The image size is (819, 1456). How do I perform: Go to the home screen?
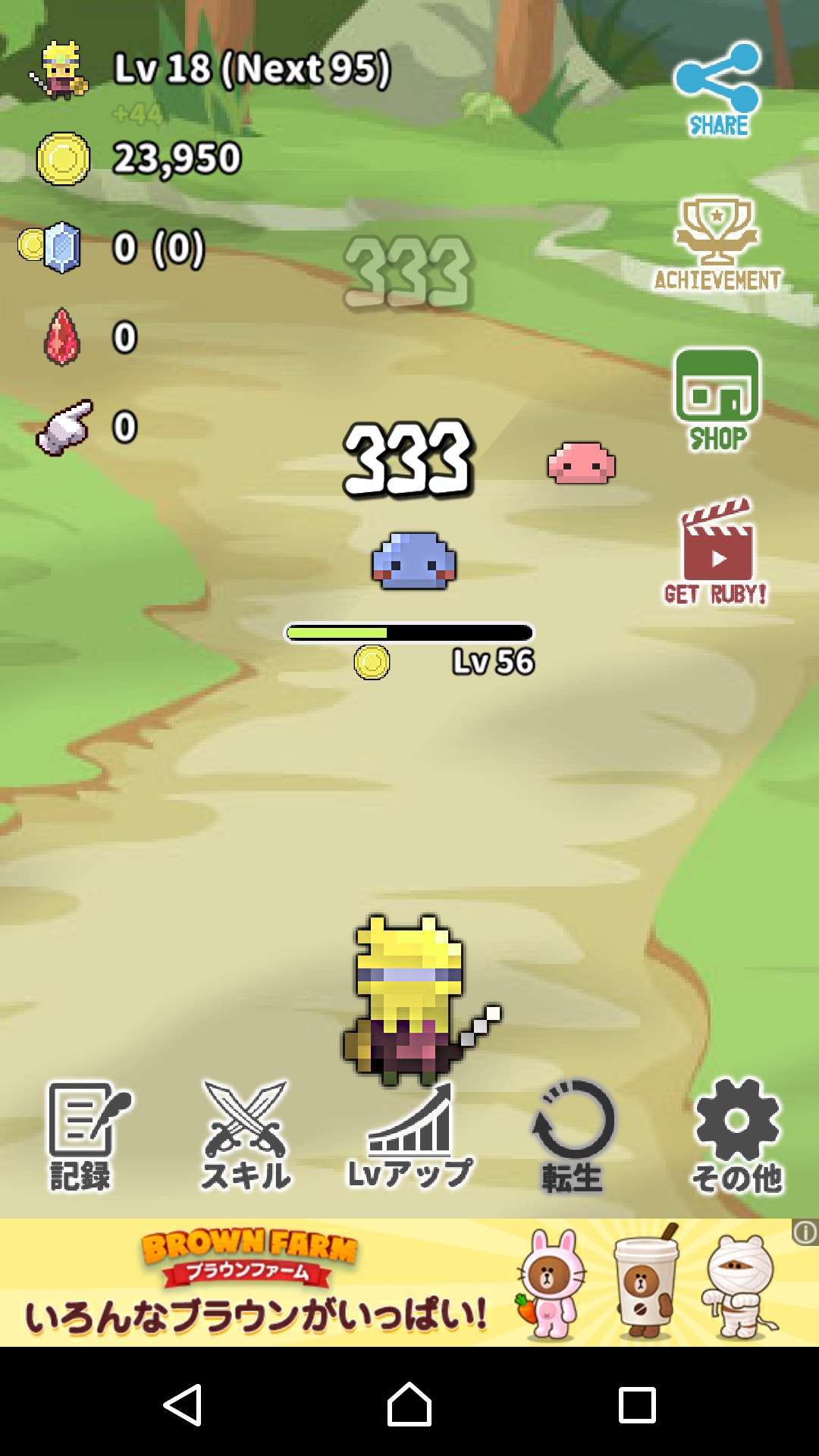(x=409, y=1404)
